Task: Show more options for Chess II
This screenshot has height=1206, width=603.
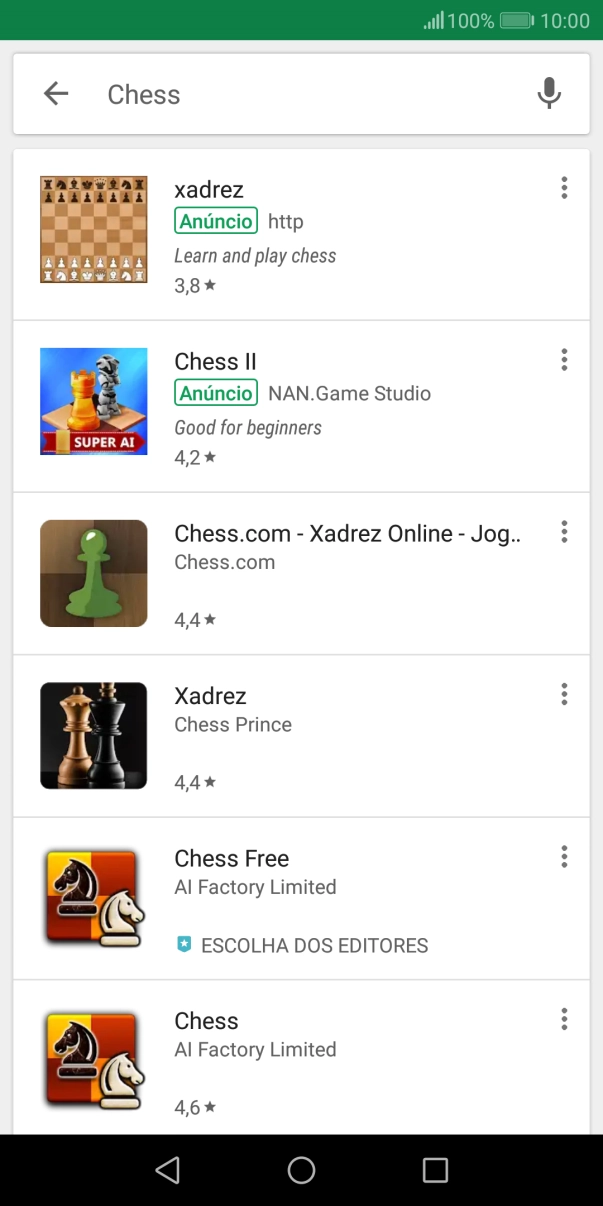Action: [x=564, y=360]
